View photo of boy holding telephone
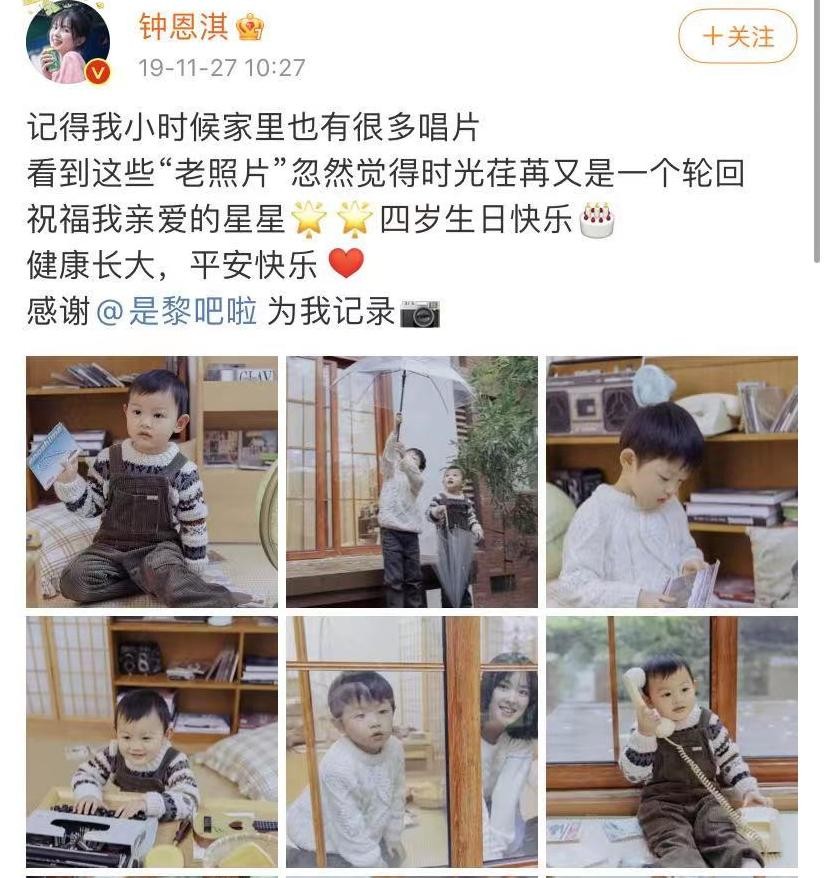This screenshot has height=878, width=825. click(672, 741)
